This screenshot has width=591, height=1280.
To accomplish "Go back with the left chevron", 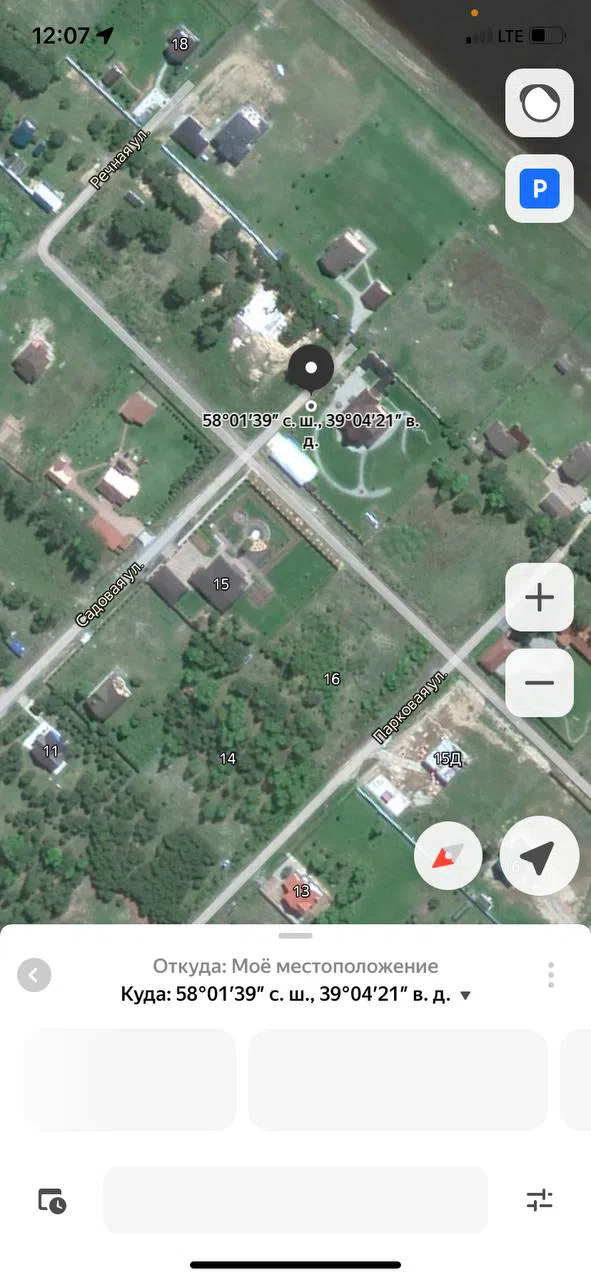I will pos(34,974).
